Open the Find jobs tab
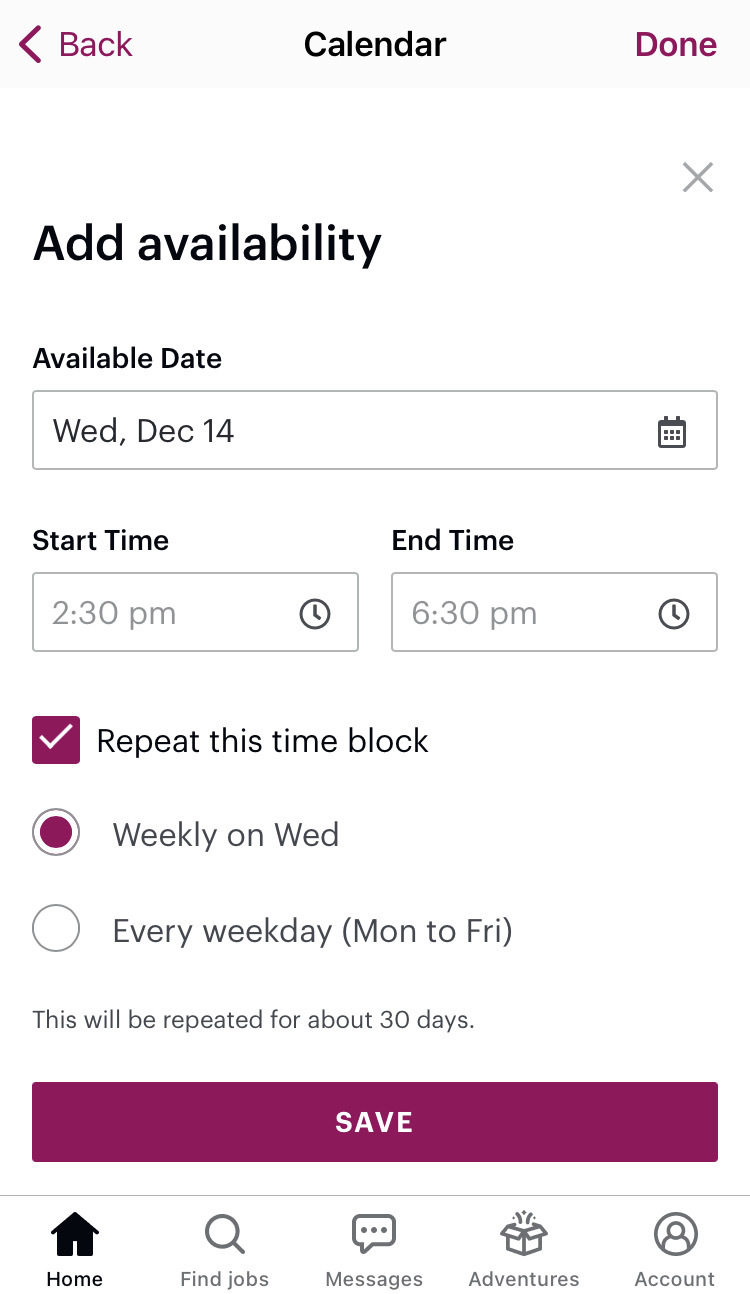This screenshot has height=1294, width=750. point(225,1248)
